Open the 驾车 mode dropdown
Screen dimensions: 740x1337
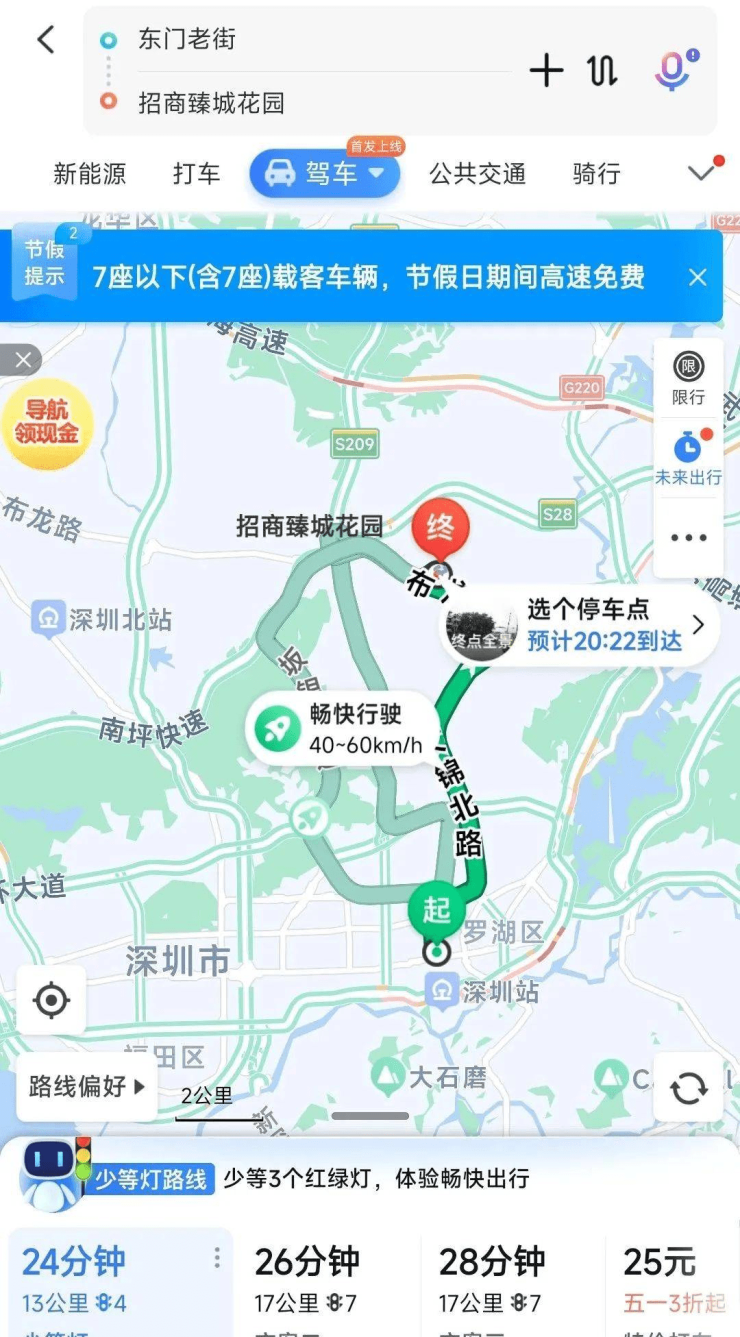pos(325,174)
